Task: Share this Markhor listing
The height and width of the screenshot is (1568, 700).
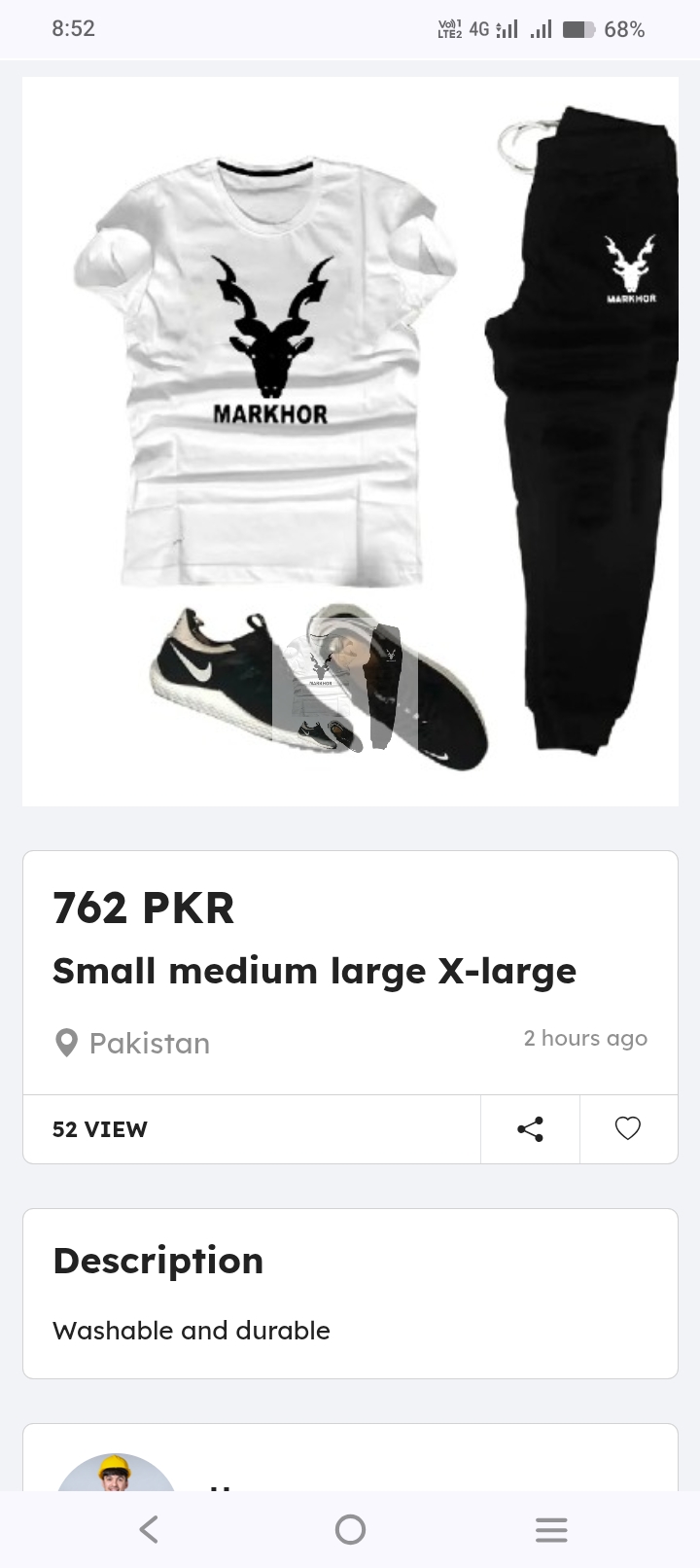Action: (x=530, y=1128)
